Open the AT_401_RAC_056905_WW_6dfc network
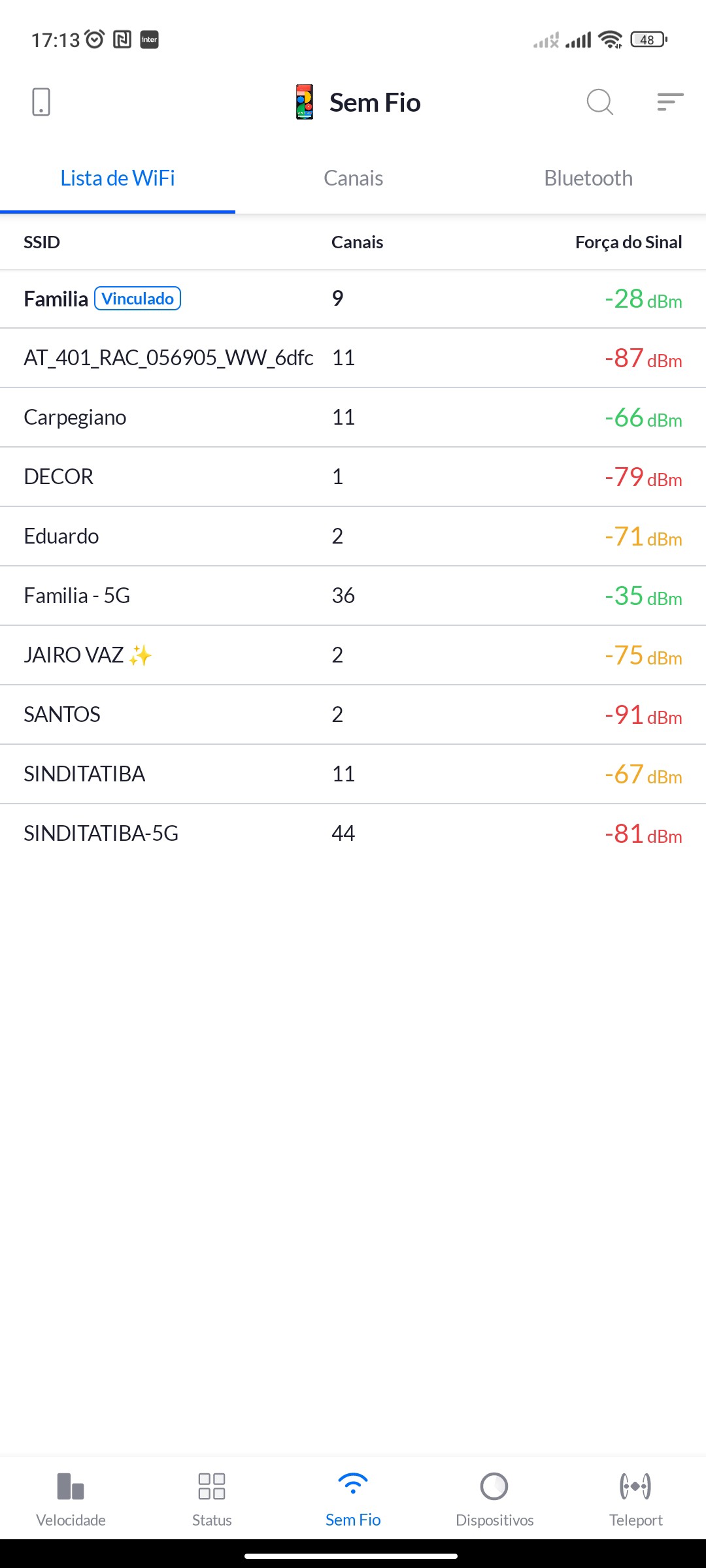 point(353,358)
